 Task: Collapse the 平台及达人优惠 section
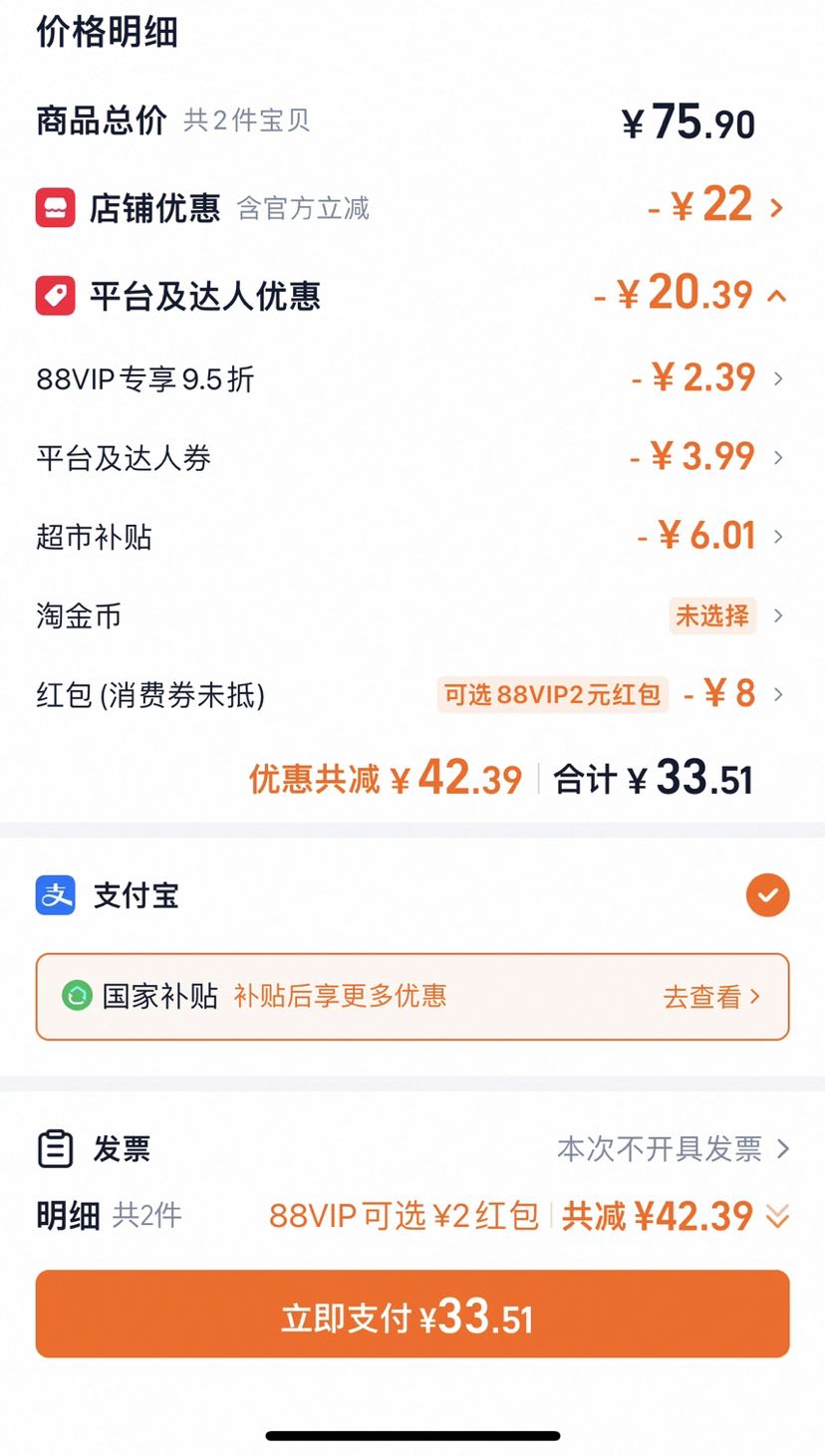[x=412, y=295]
